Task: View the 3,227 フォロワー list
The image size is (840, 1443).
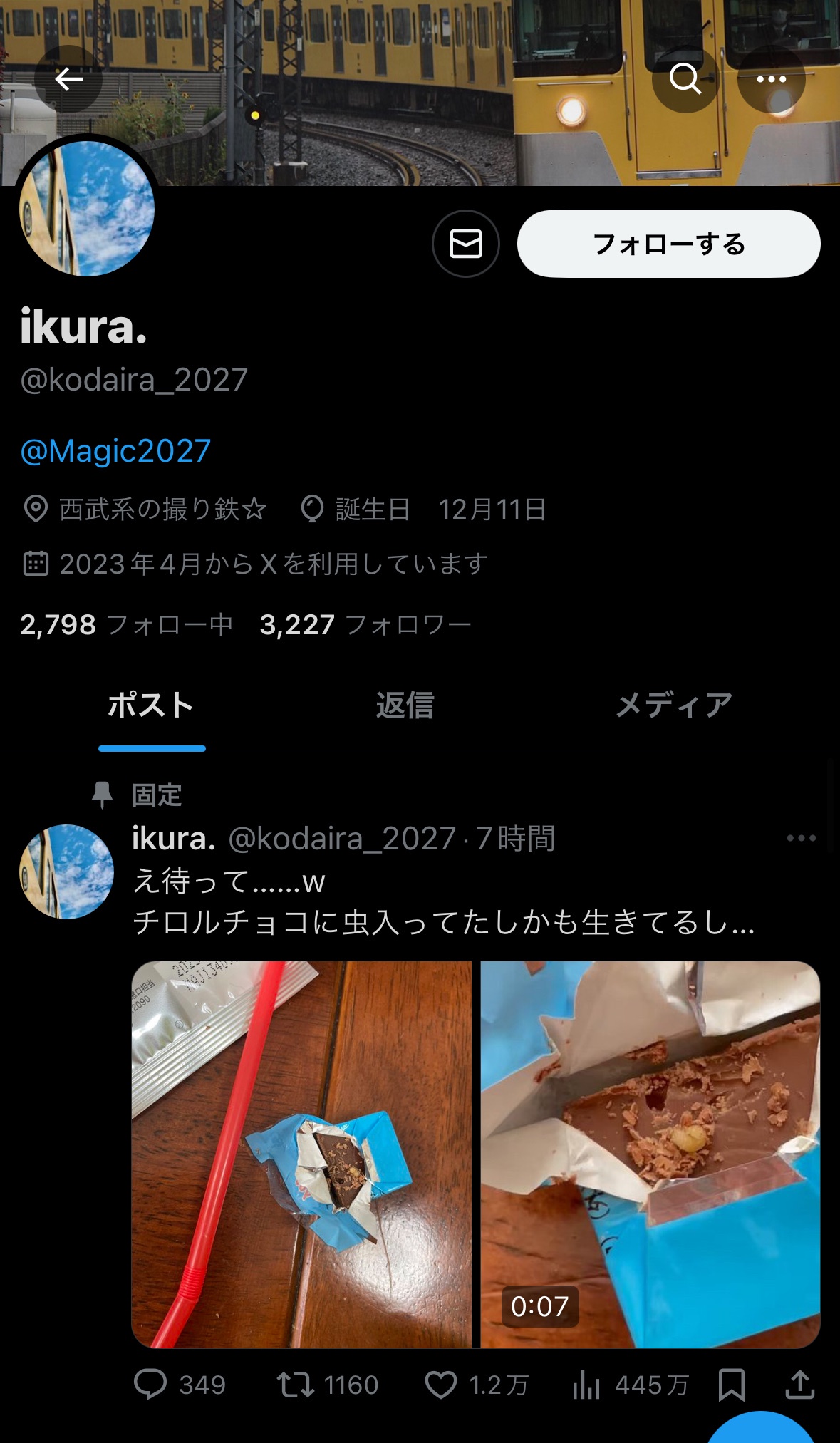Action: [365, 625]
